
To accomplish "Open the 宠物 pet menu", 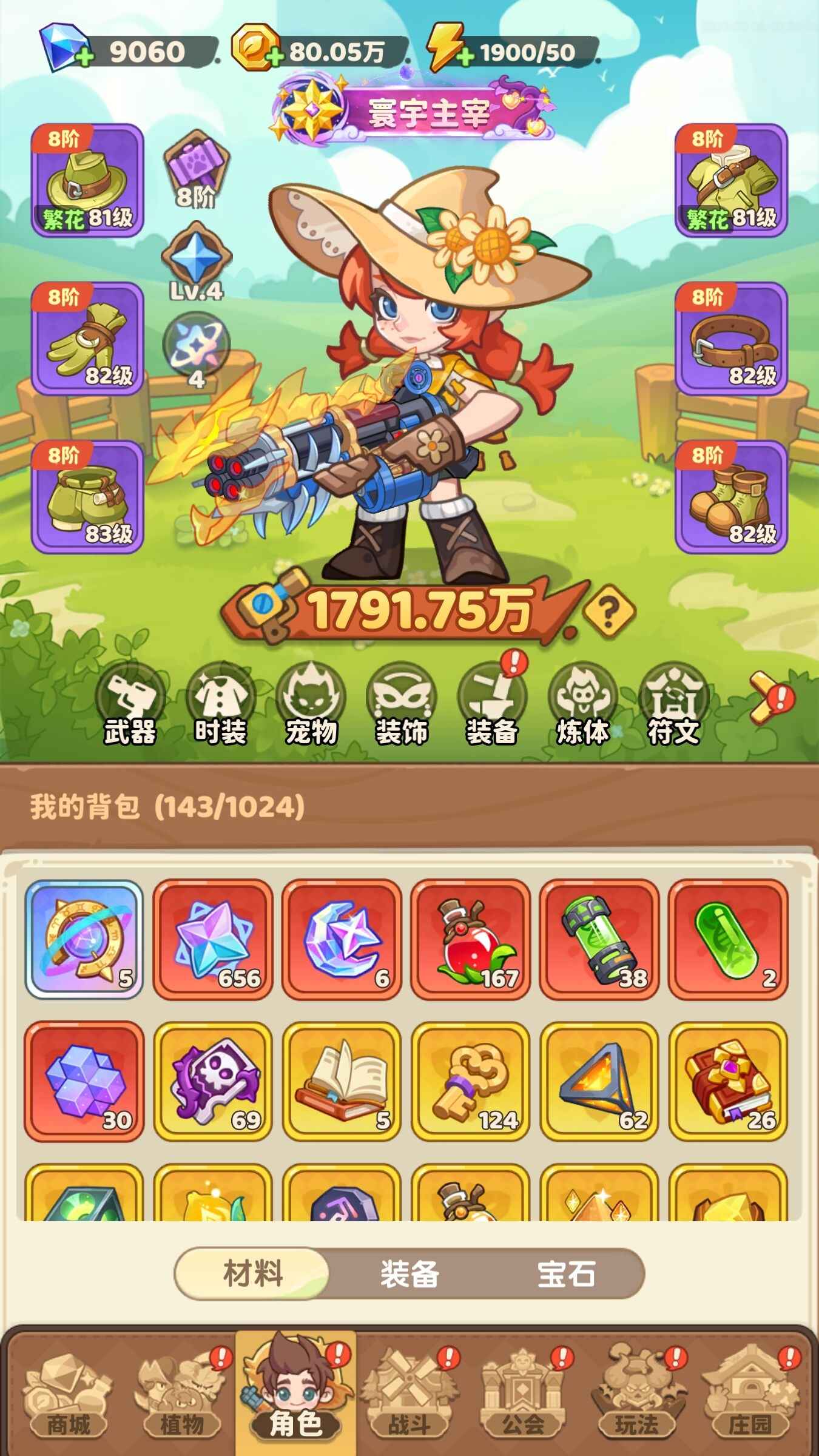I will pyautogui.click(x=311, y=704).
